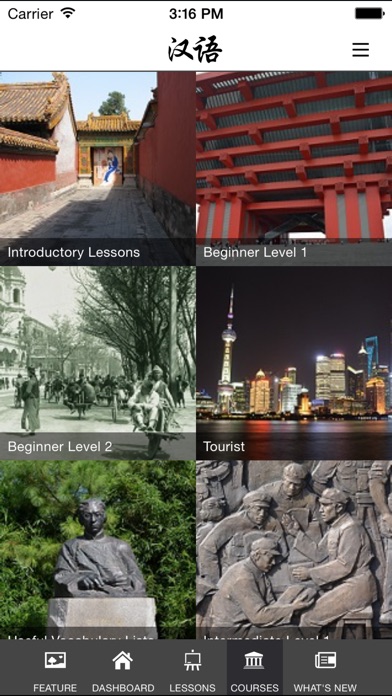Viewport: 392px width, 696px height.
Task: Open the Introductory Lessons course
Action: click(98, 169)
